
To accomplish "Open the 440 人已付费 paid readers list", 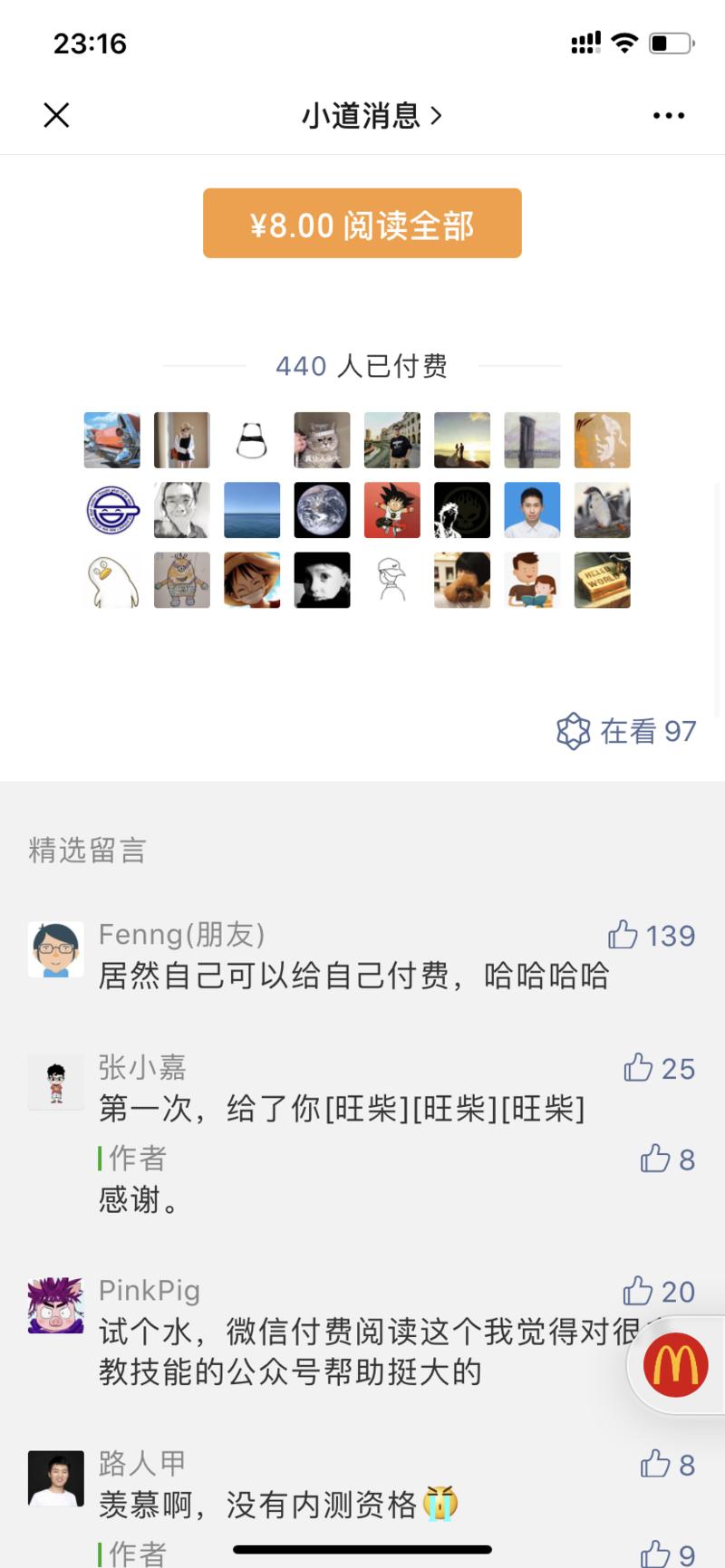I will (362, 366).
